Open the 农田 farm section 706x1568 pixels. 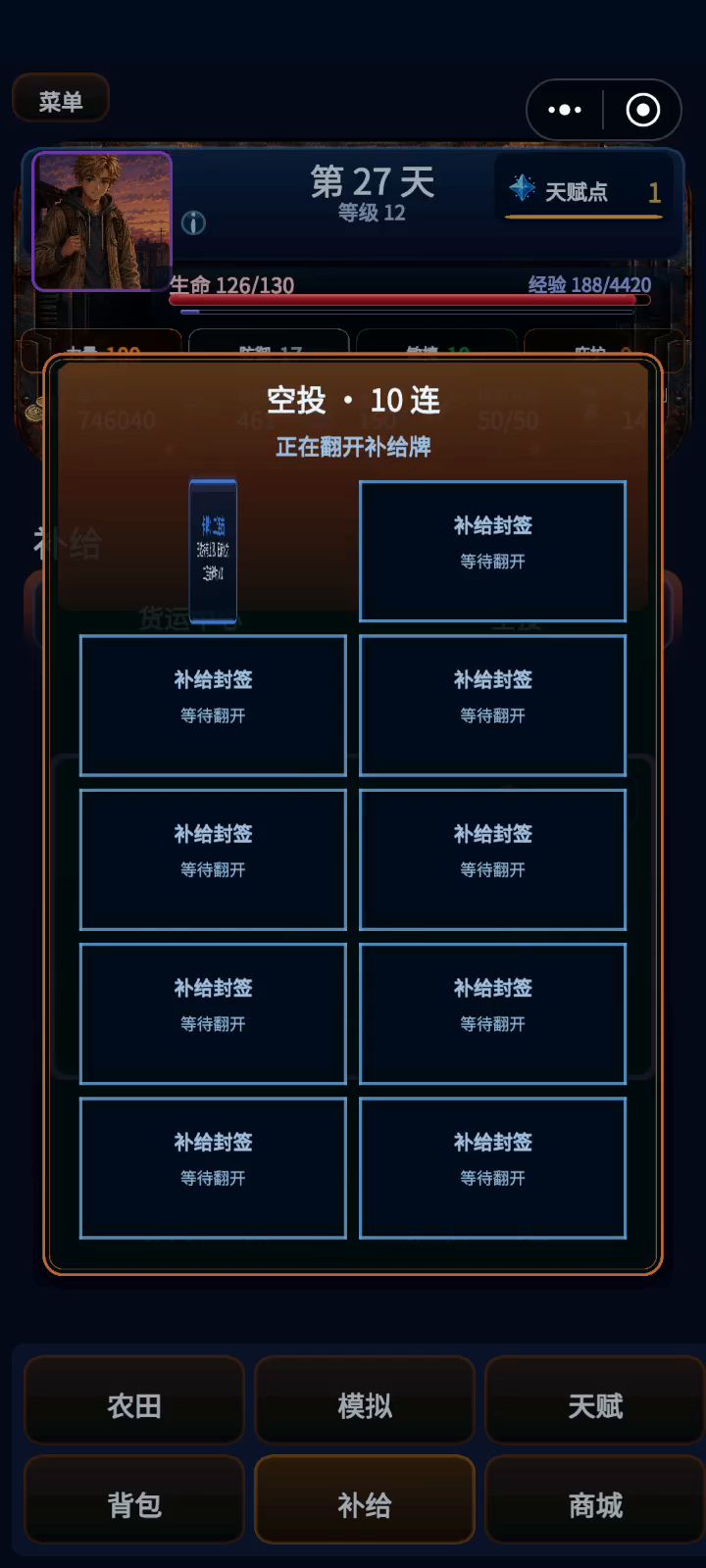134,1405
